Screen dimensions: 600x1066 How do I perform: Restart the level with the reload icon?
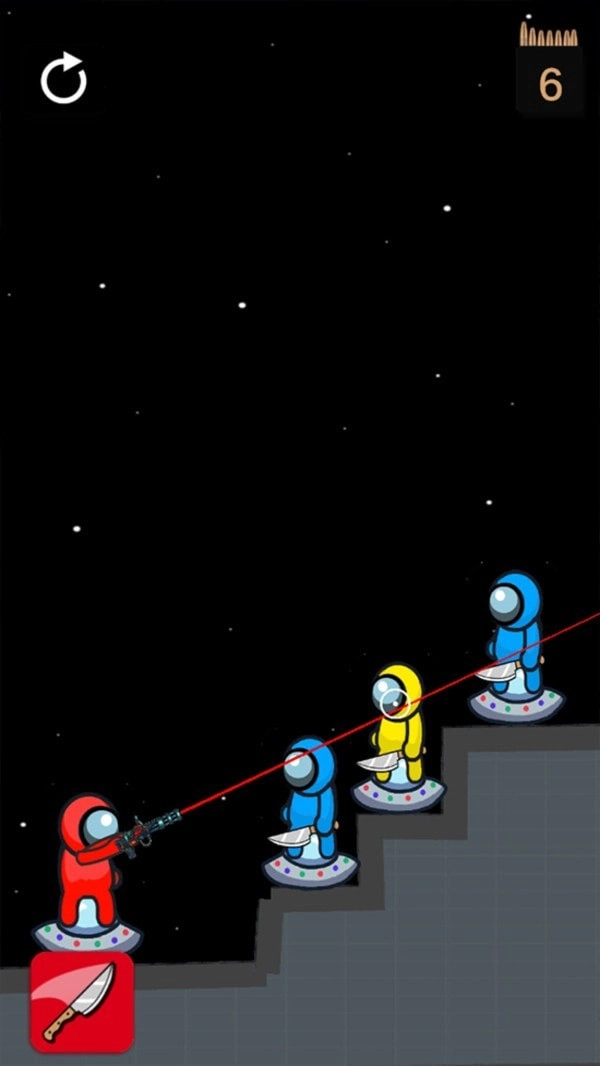tap(63, 80)
